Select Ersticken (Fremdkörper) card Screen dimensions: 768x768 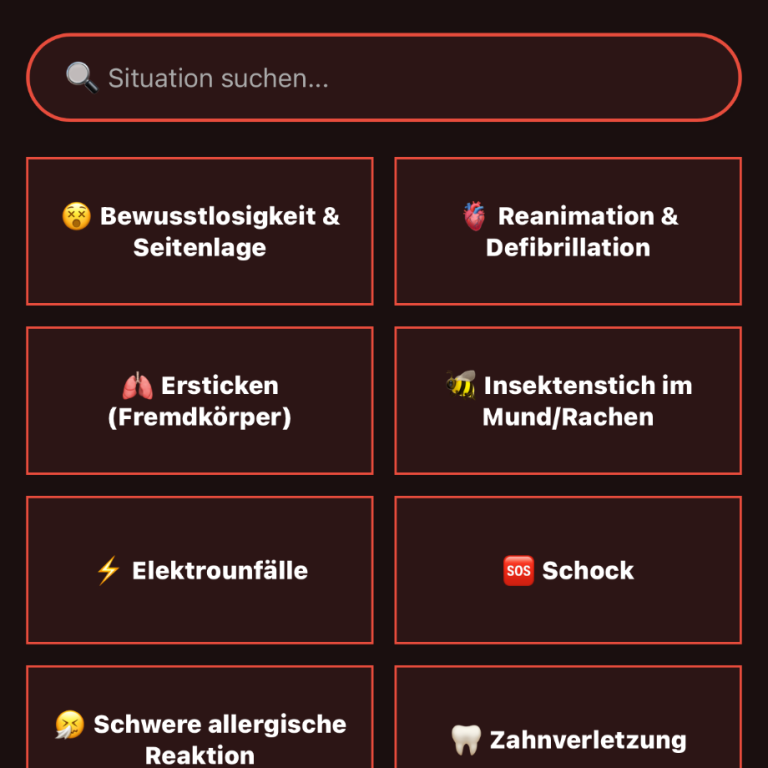coord(200,401)
